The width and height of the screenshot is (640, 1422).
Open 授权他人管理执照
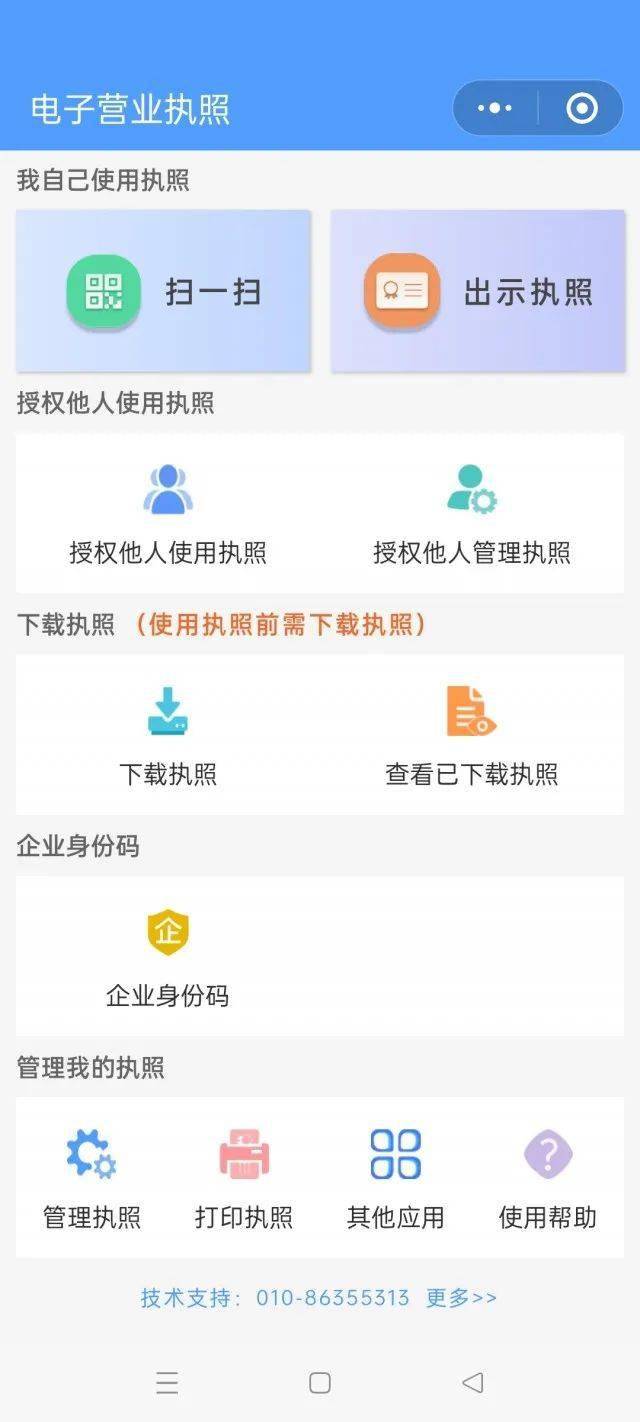471,514
